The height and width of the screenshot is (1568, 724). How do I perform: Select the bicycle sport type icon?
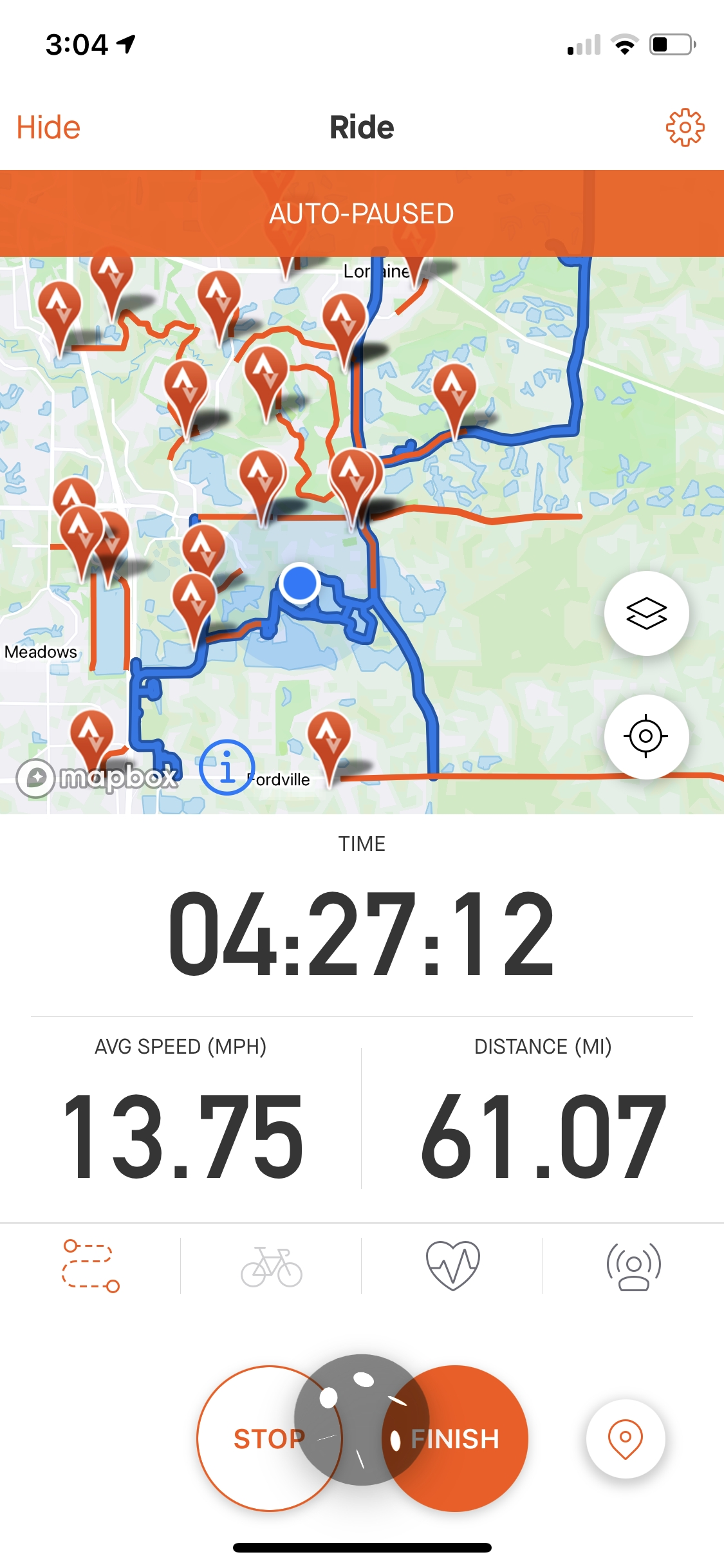271,1266
